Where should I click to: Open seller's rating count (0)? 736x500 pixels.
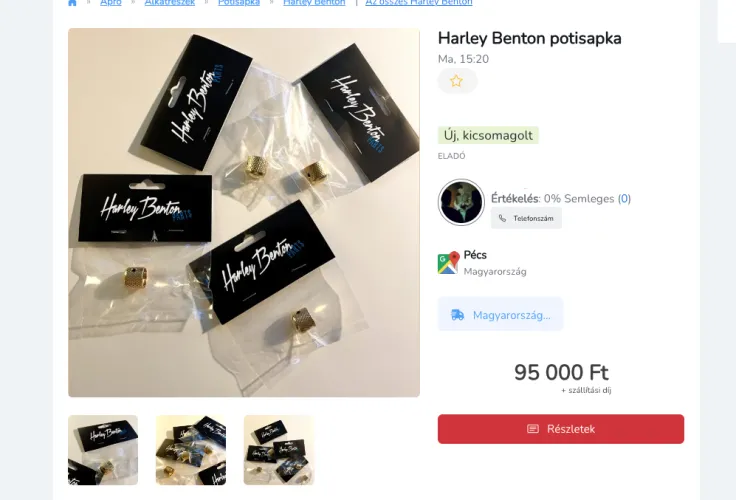(x=624, y=199)
